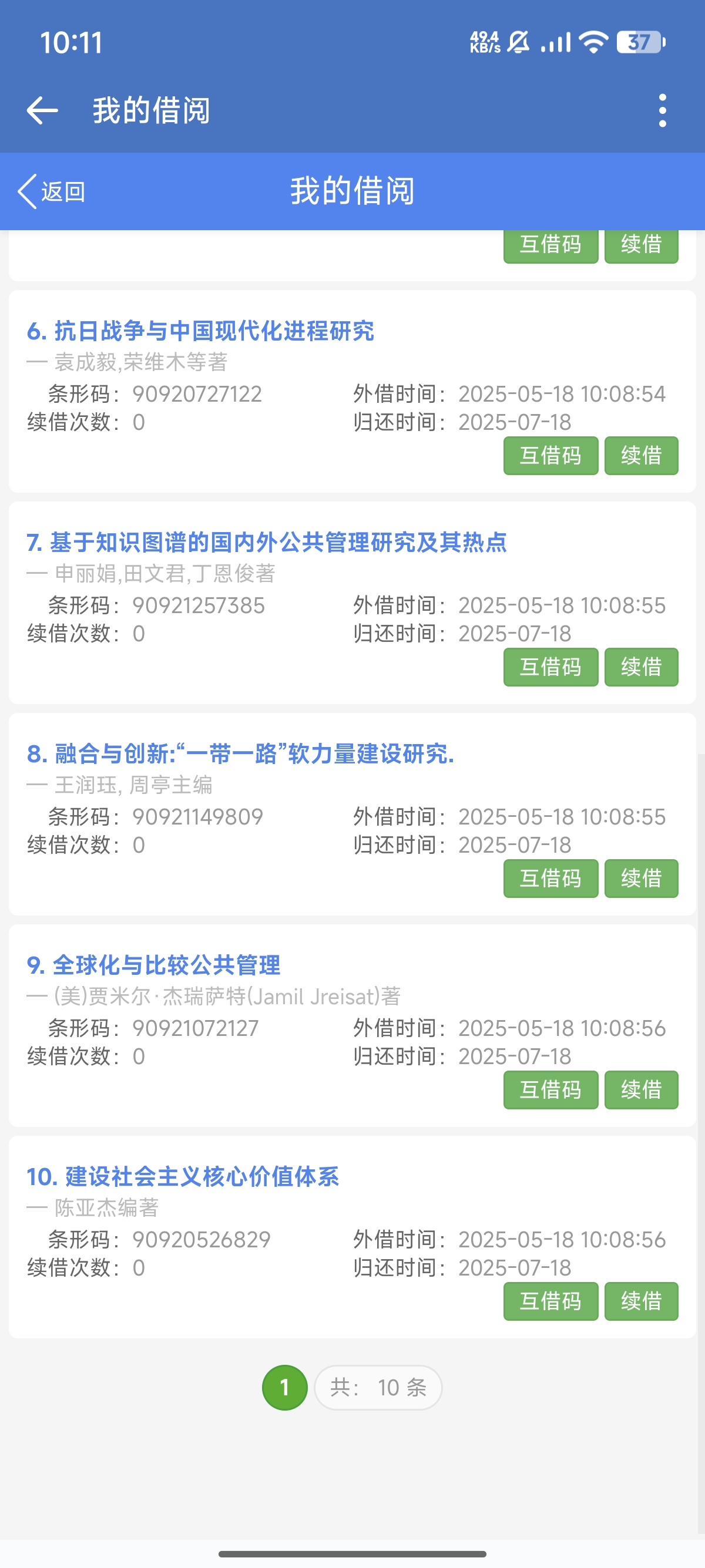This screenshot has height=1568, width=705.
Task: Open book 8 融合与创新 一带一路 title
Action: 240,754
